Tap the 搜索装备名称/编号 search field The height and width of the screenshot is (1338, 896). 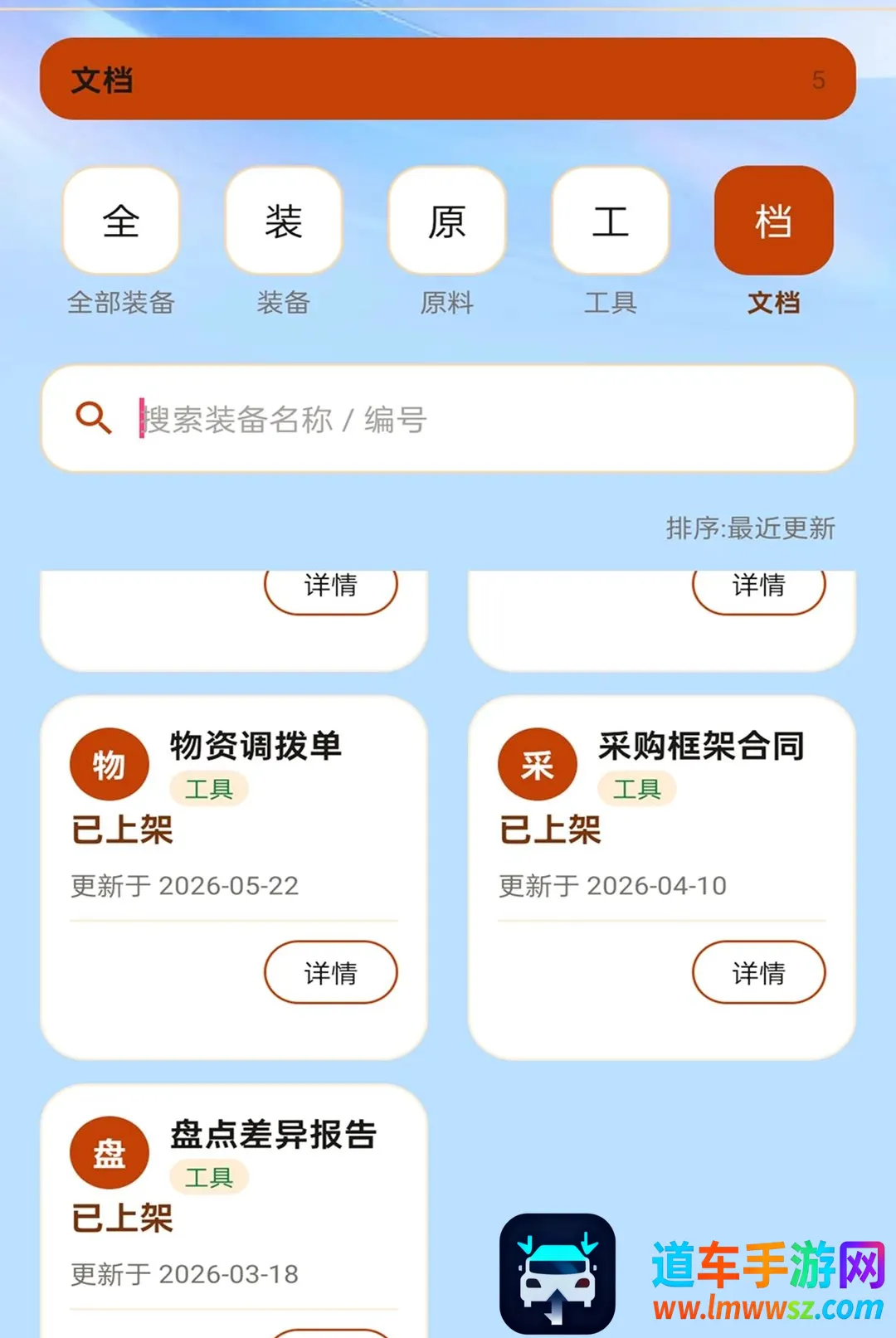pos(448,419)
